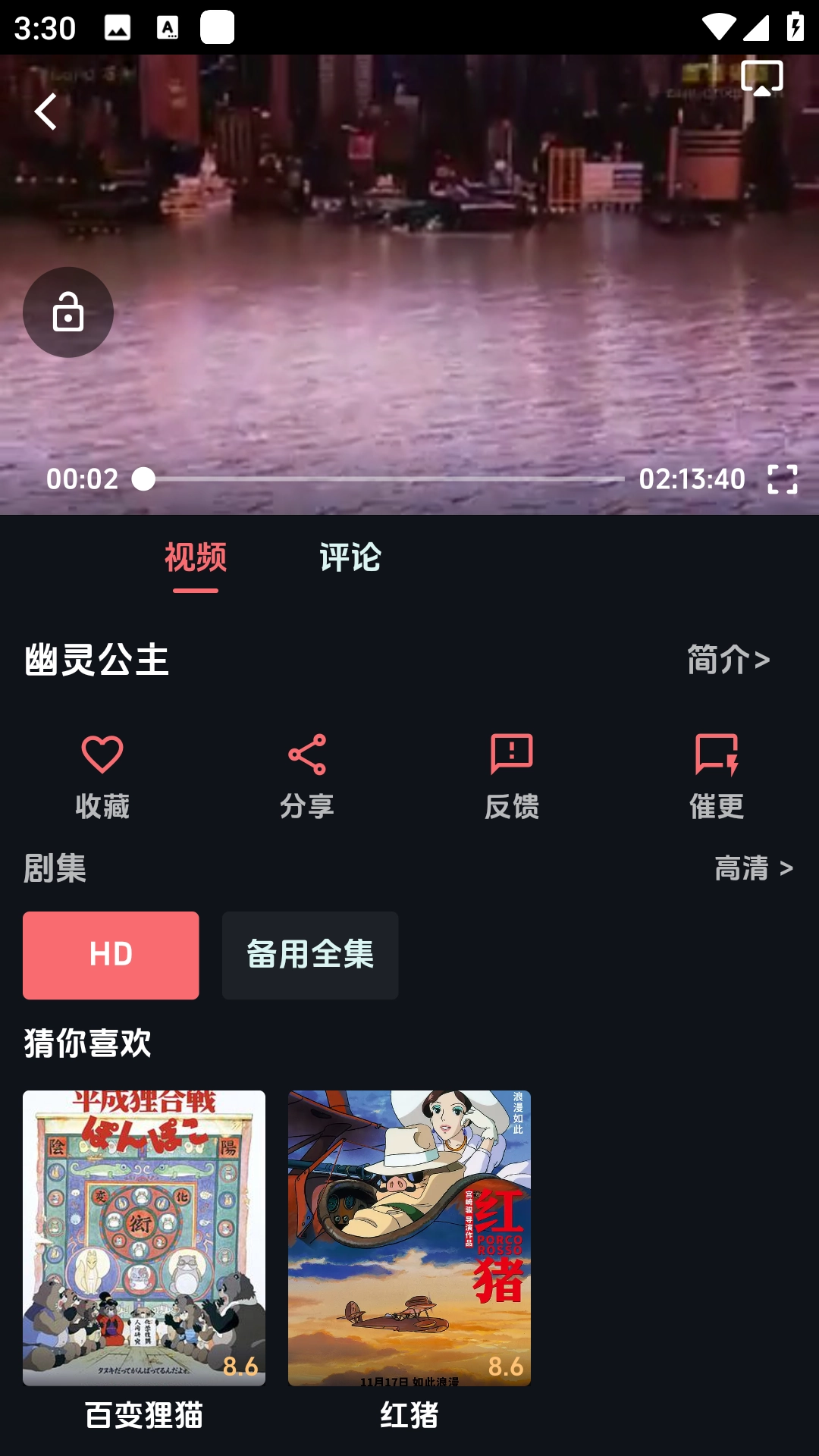Enter fullscreen playback mode
This screenshot has height=1456, width=819.
click(x=781, y=479)
